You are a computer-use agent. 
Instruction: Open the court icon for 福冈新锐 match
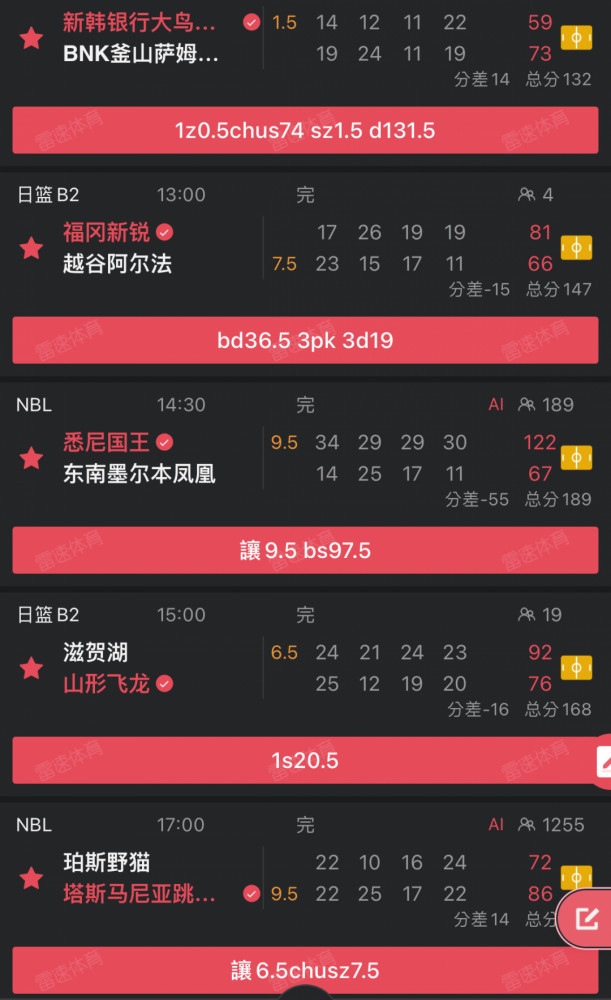coord(576,247)
